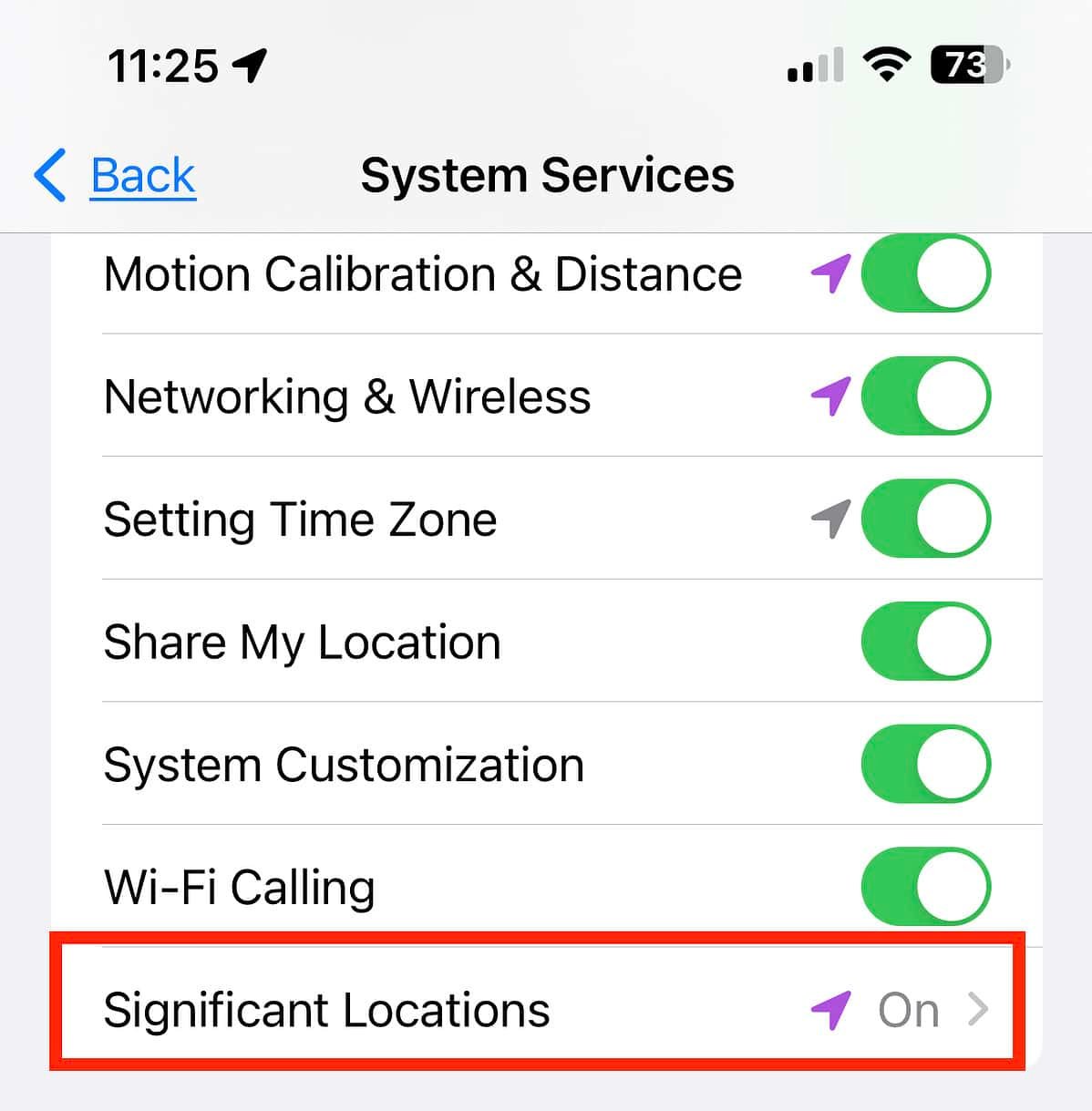Disable the Networking & Wireless switch
Screen dimensions: 1092x1111
(x=924, y=396)
